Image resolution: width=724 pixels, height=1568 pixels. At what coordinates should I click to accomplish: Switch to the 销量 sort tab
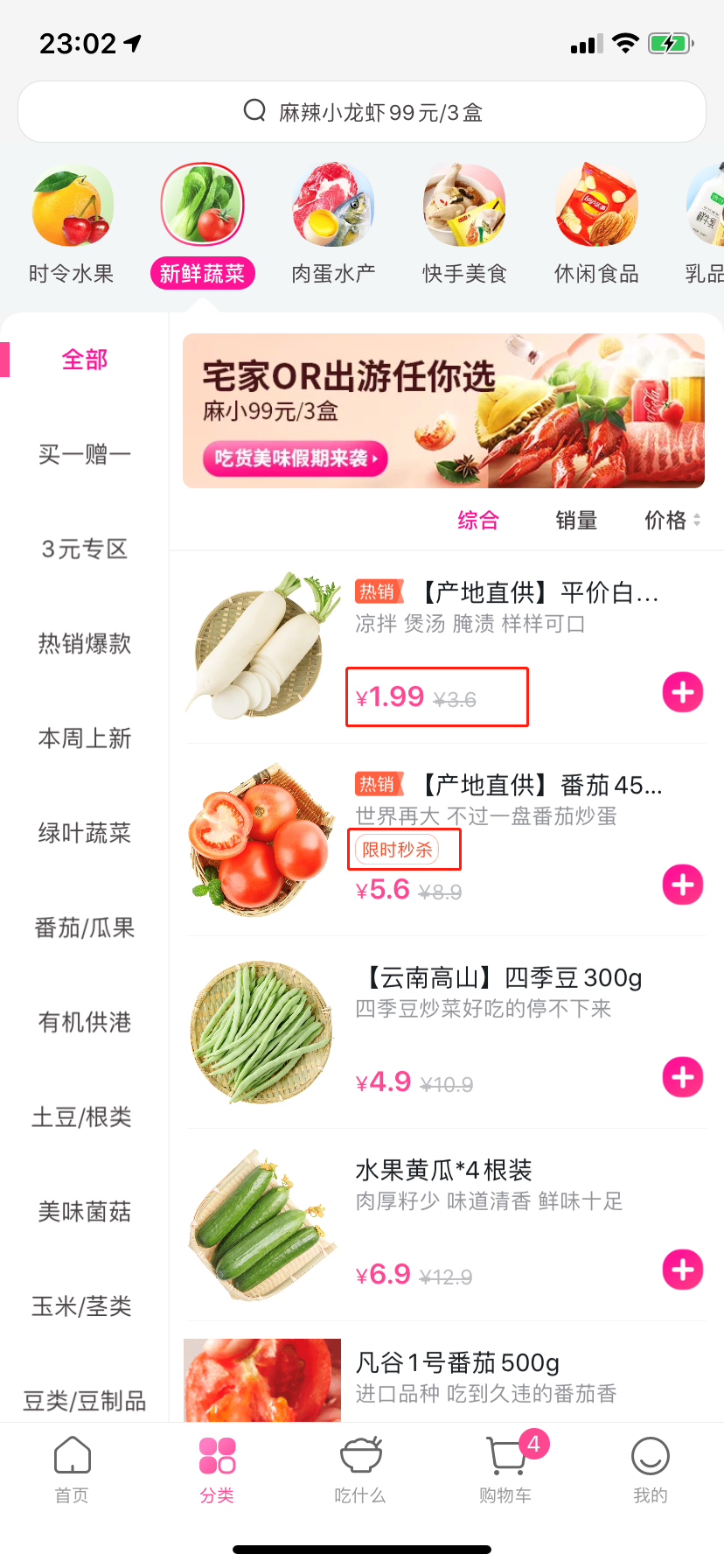(x=575, y=520)
